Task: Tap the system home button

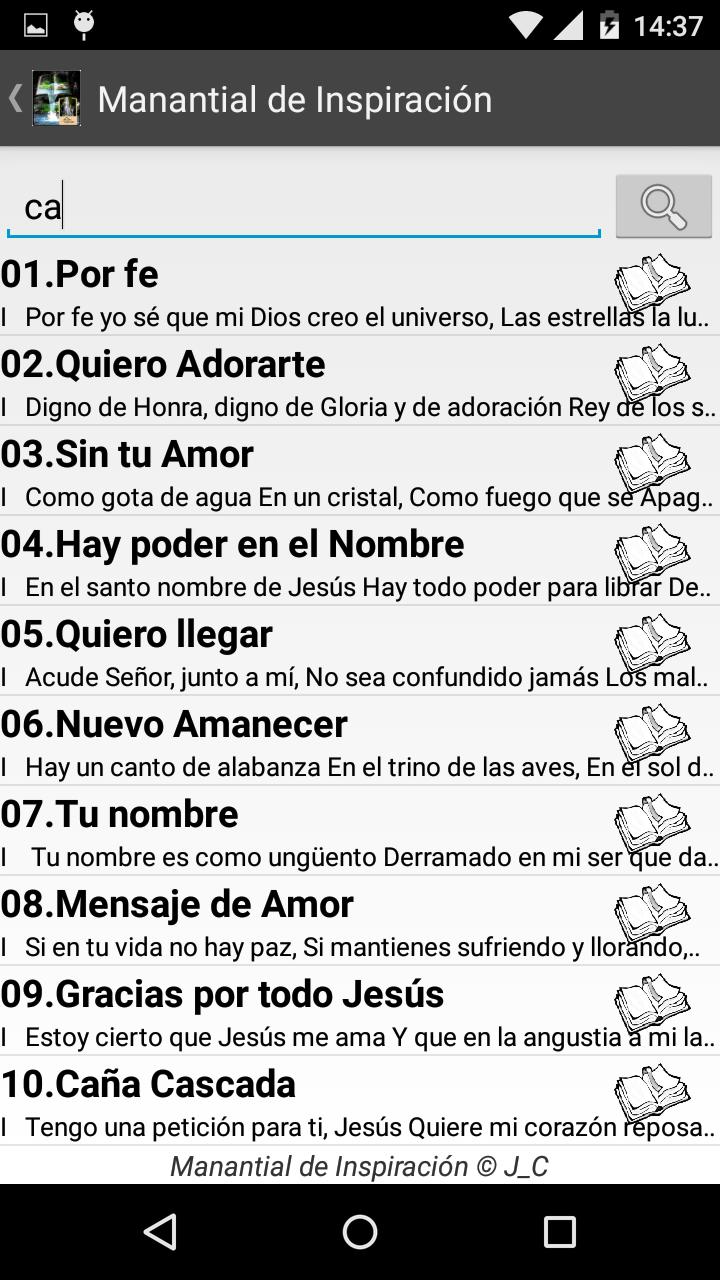Action: 360,1232
